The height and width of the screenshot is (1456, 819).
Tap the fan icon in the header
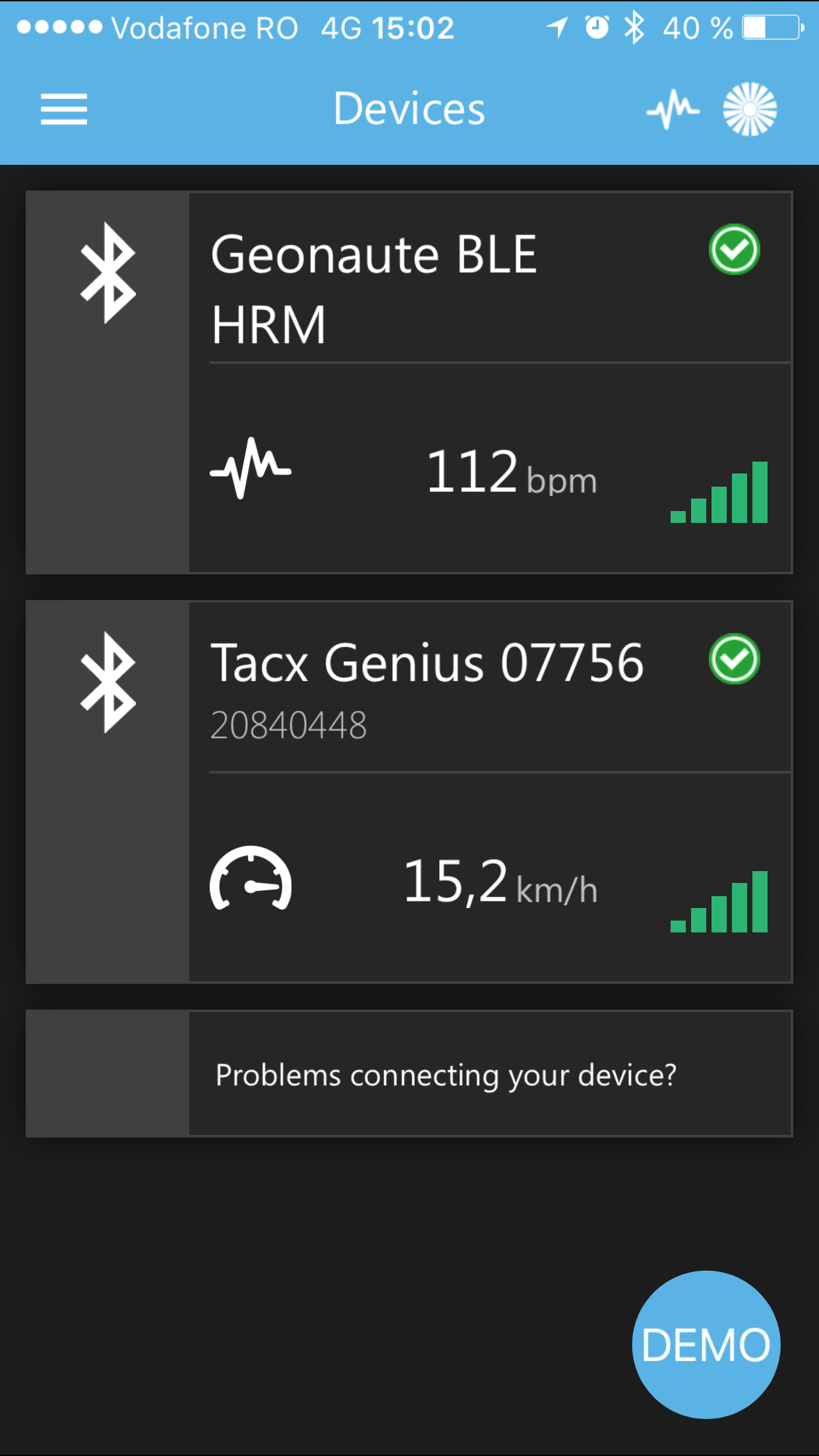(750, 109)
